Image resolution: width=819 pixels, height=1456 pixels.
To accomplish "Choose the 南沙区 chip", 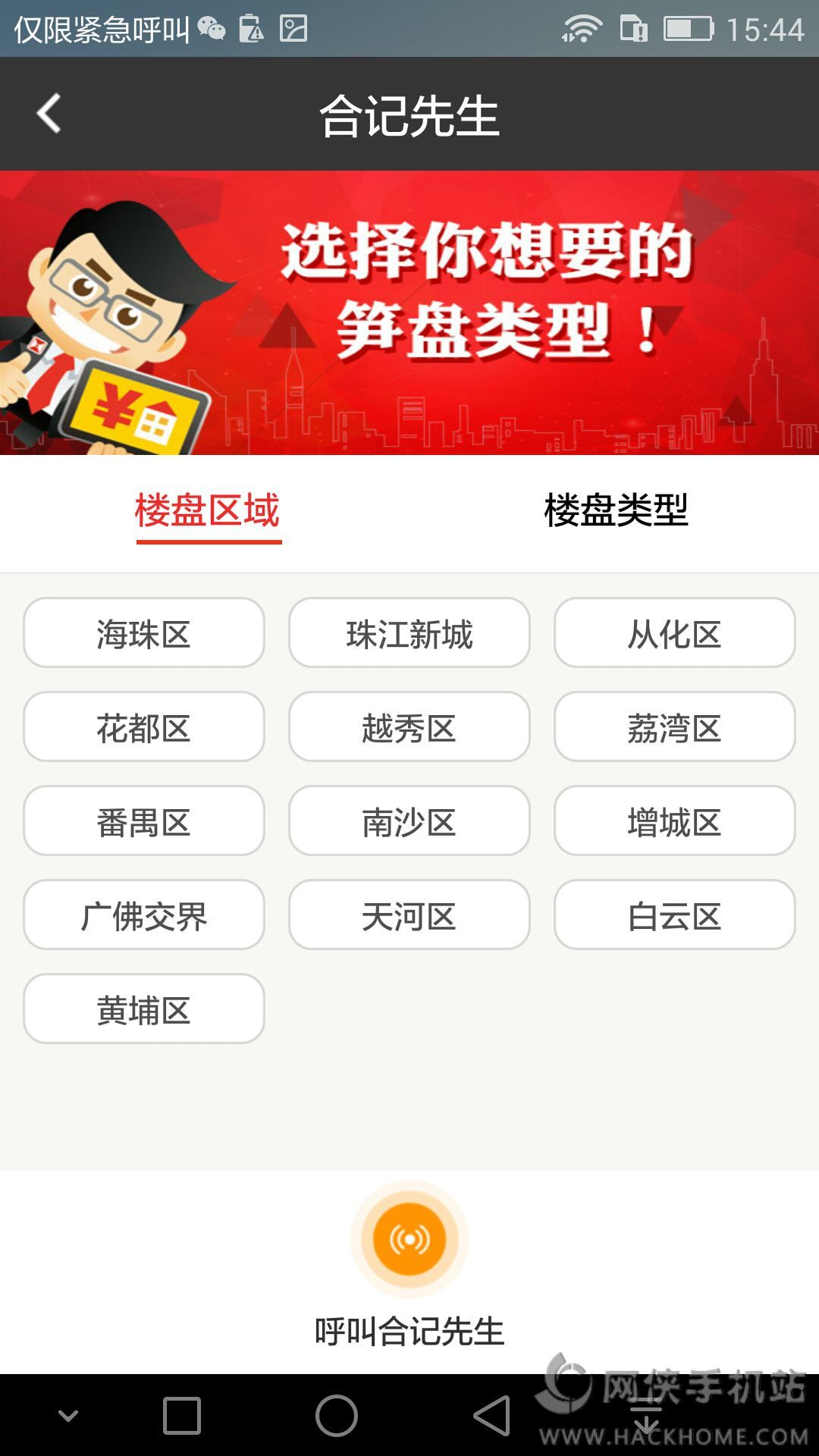I will [409, 821].
